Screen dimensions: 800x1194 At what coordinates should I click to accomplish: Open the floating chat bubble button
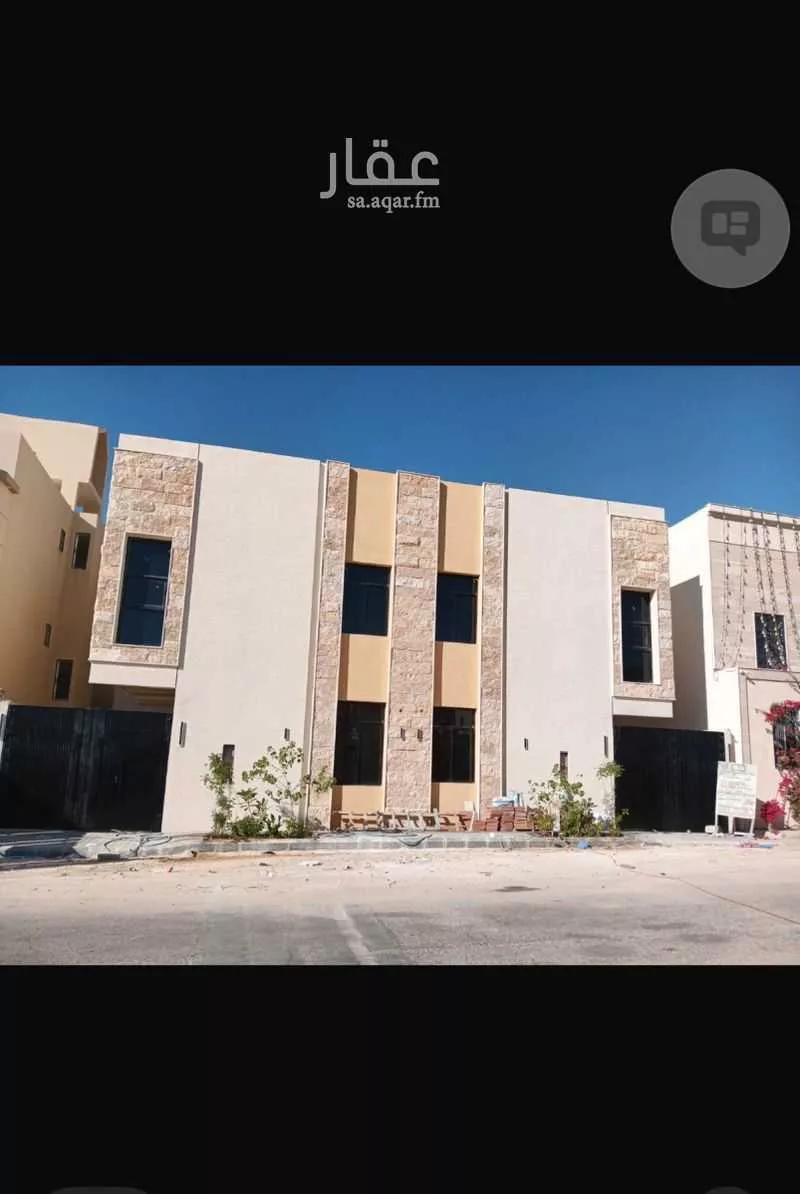point(730,228)
